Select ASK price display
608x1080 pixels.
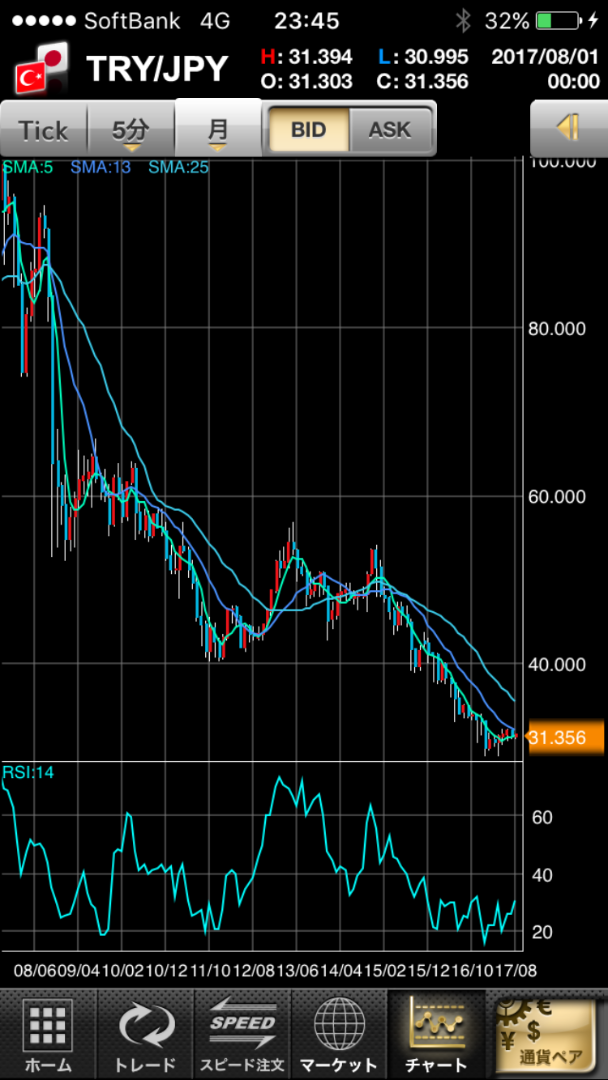tap(390, 129)
